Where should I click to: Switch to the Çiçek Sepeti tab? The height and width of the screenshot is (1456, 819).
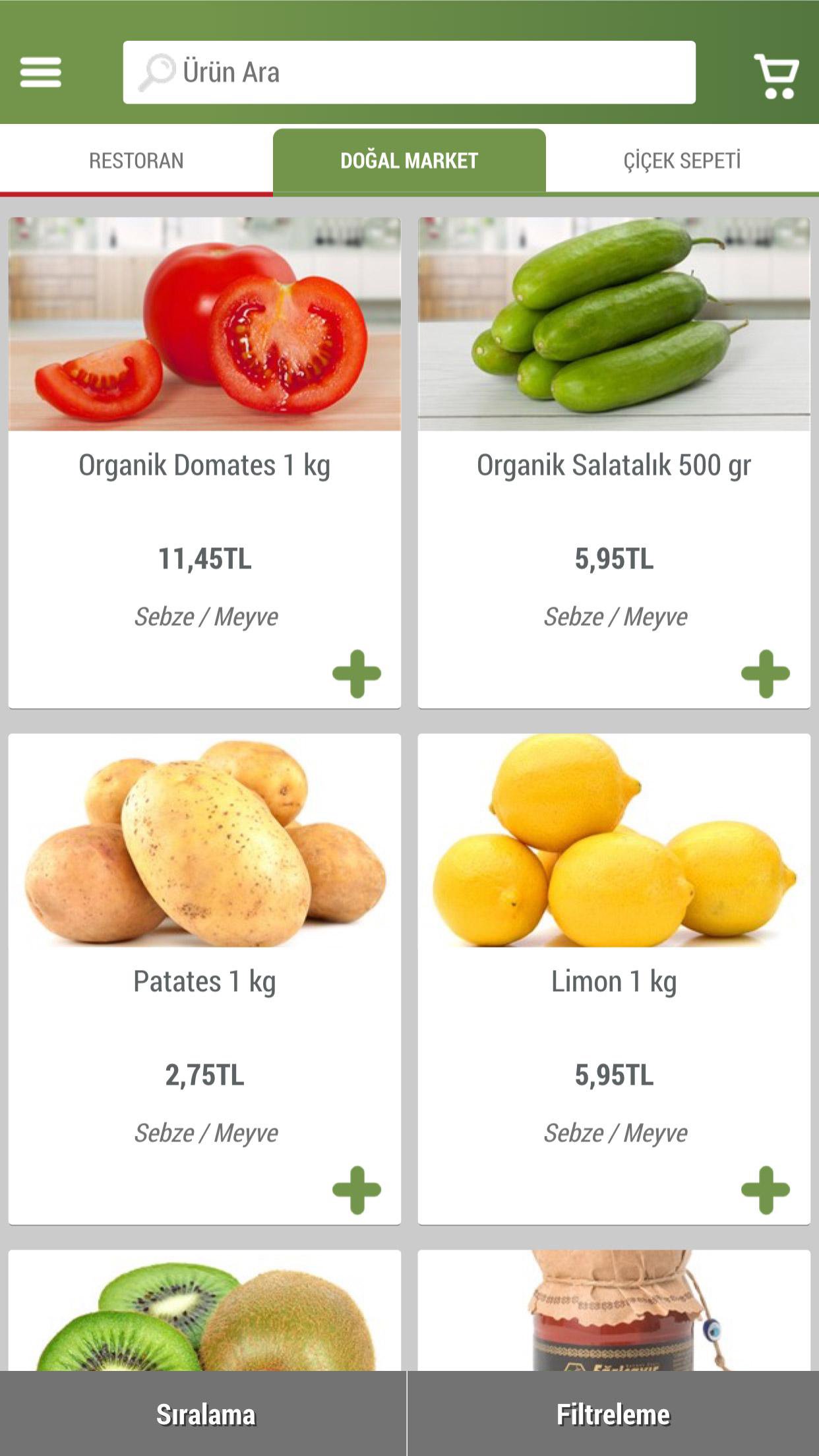coord(682,160)
